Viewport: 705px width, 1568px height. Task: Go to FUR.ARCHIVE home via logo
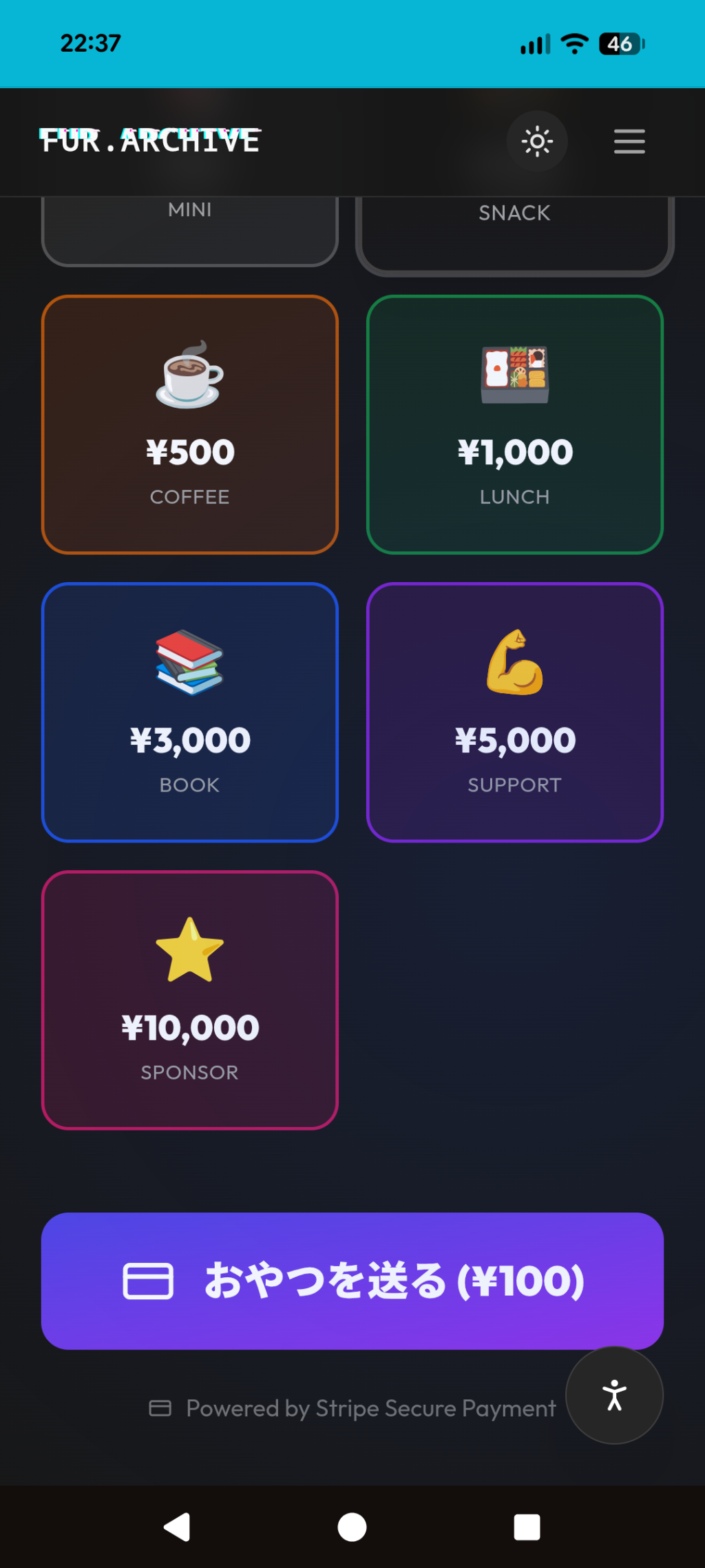[x=150, y=141]
